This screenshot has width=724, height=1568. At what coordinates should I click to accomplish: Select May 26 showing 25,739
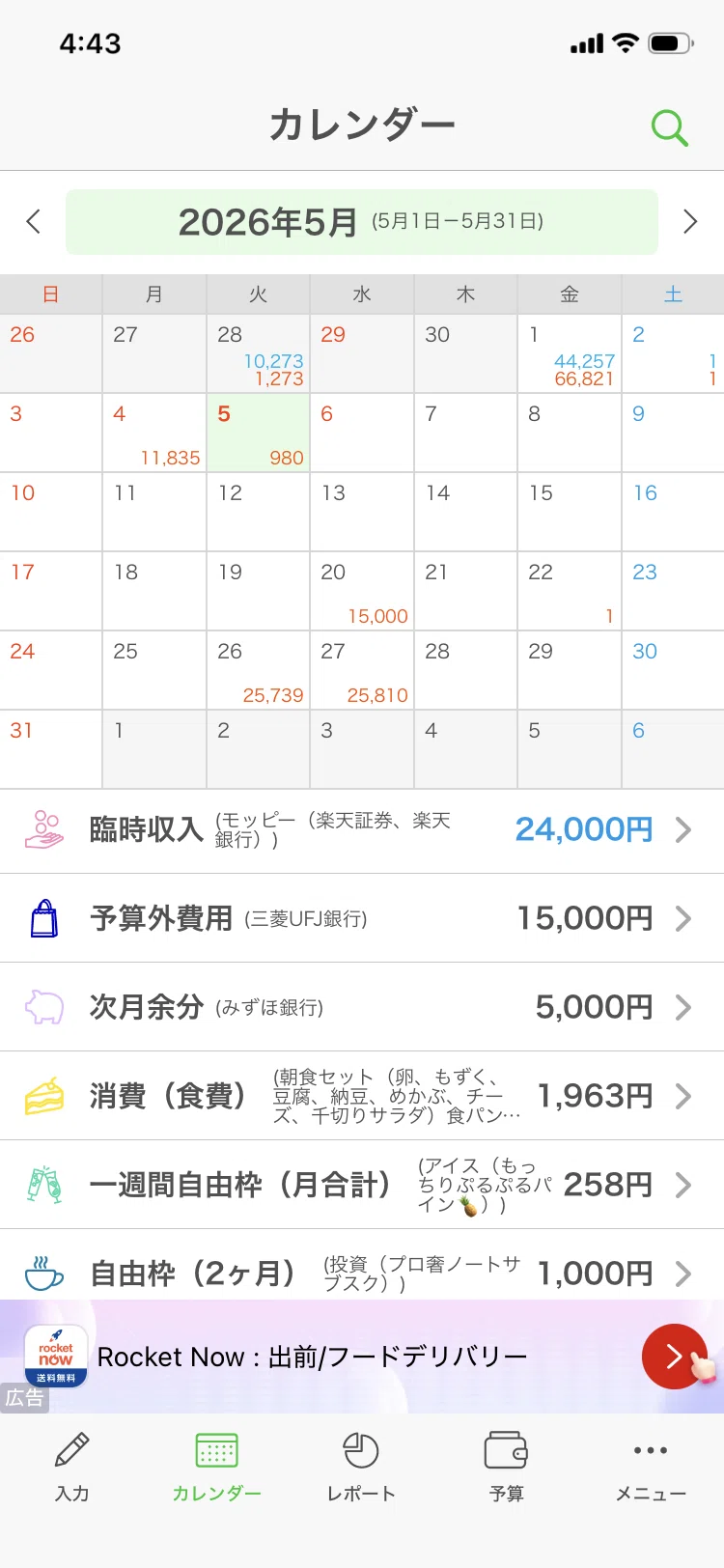pos(258,670)
